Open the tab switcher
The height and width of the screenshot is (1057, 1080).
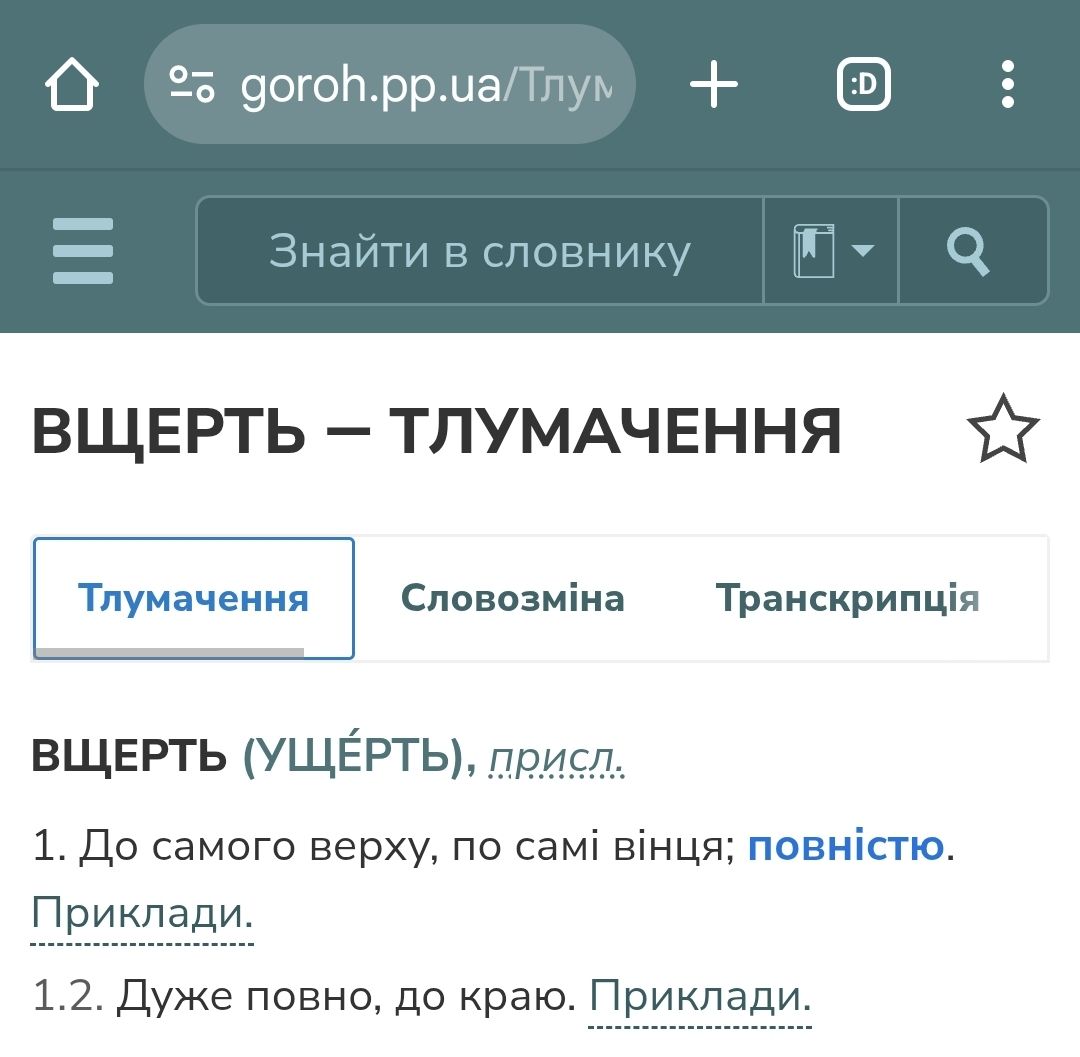pyautogui.click(x=863, y=86)
